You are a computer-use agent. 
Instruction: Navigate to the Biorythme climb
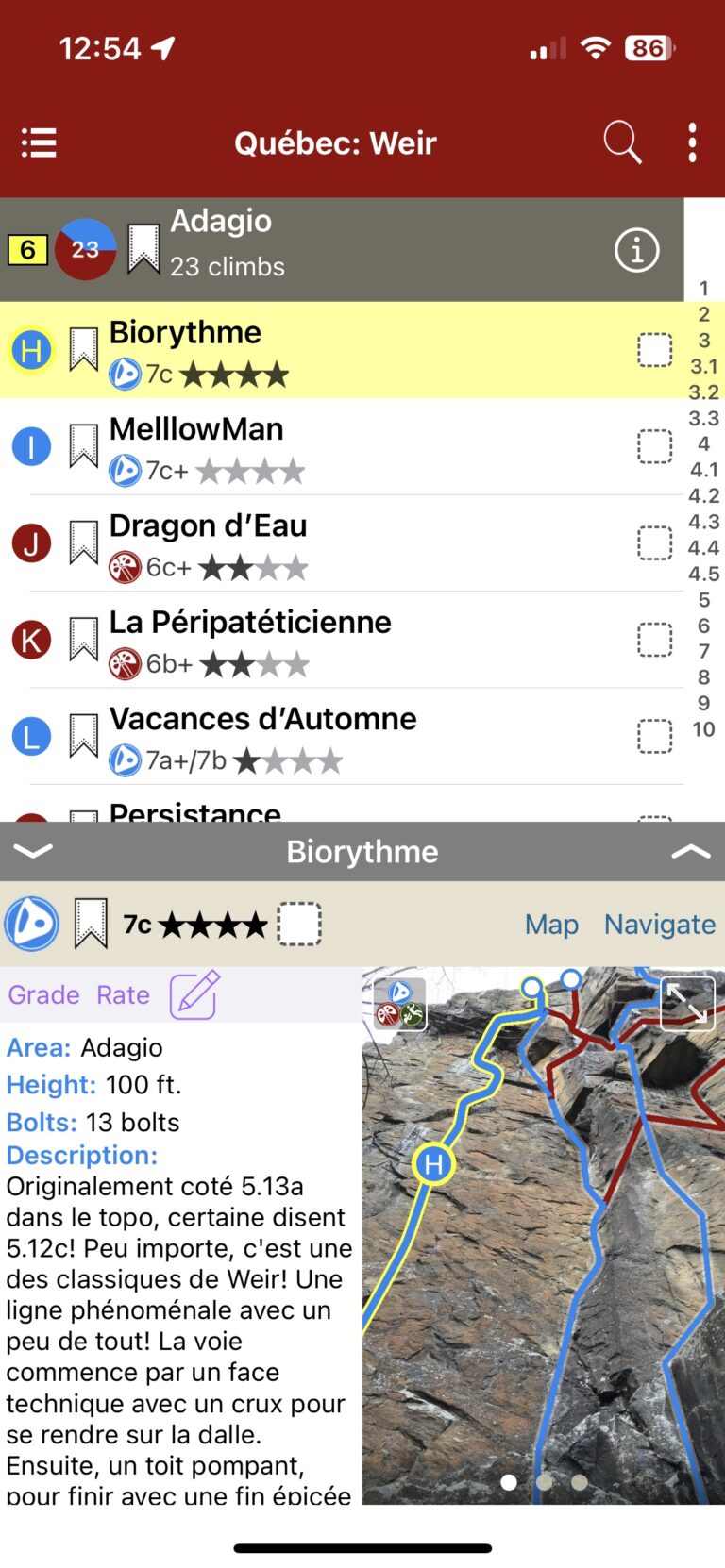[x=659, y=925]
